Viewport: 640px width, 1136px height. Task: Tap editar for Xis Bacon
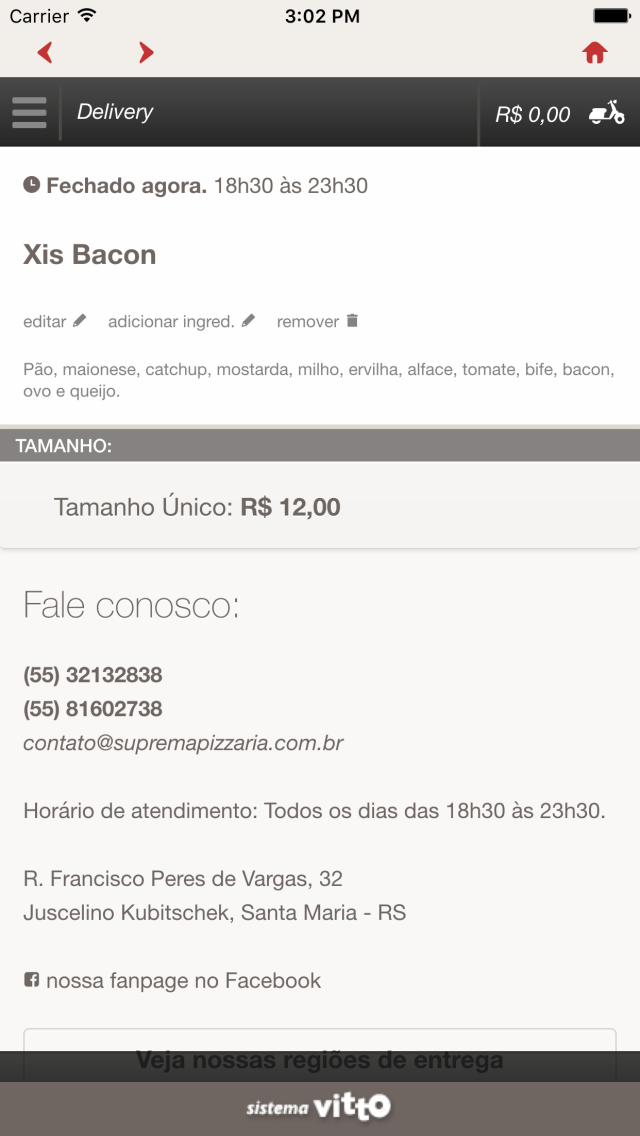coord(55,321)
